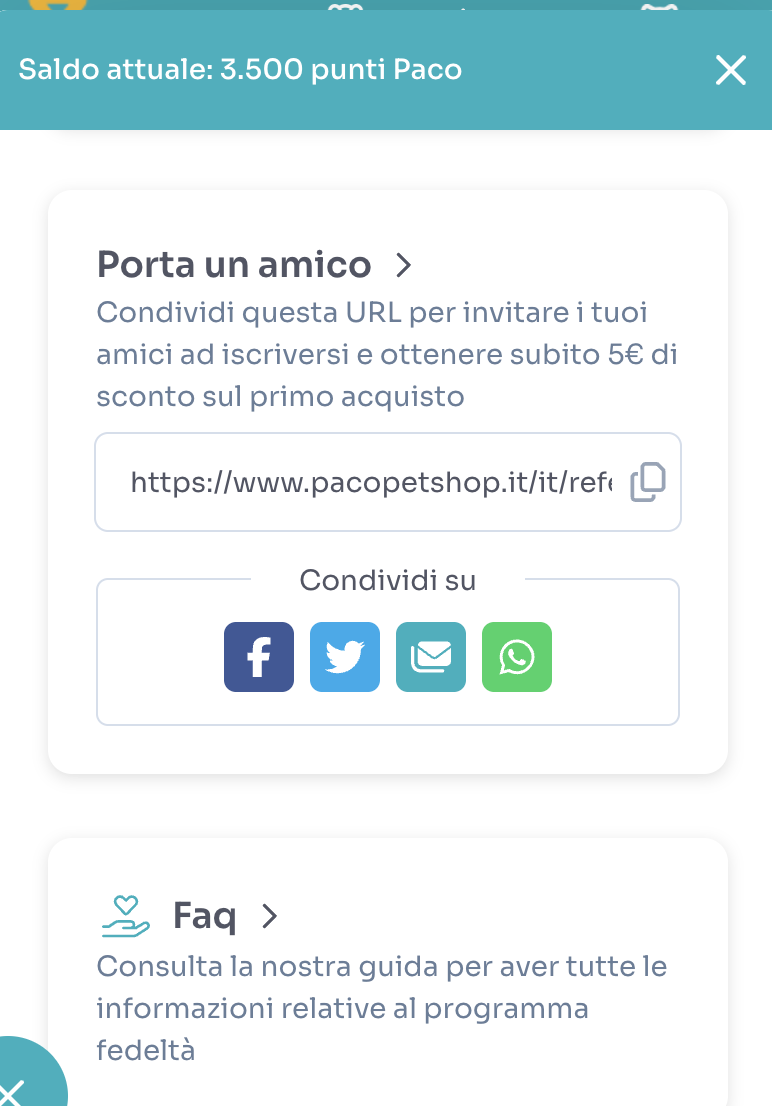This screenshot has width=772, height=1106.
Task: Open the Porta un amico section
Action: coord(254,265)
